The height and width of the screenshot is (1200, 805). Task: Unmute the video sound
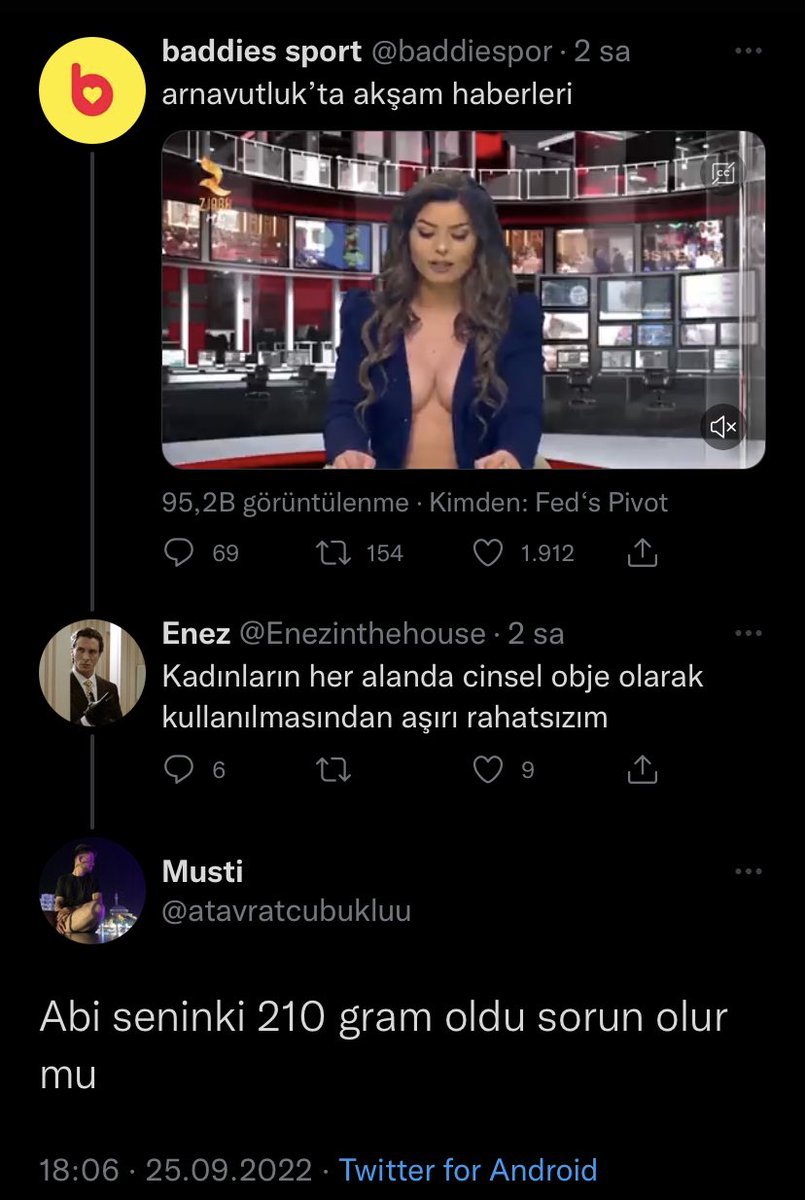(723, 427)
